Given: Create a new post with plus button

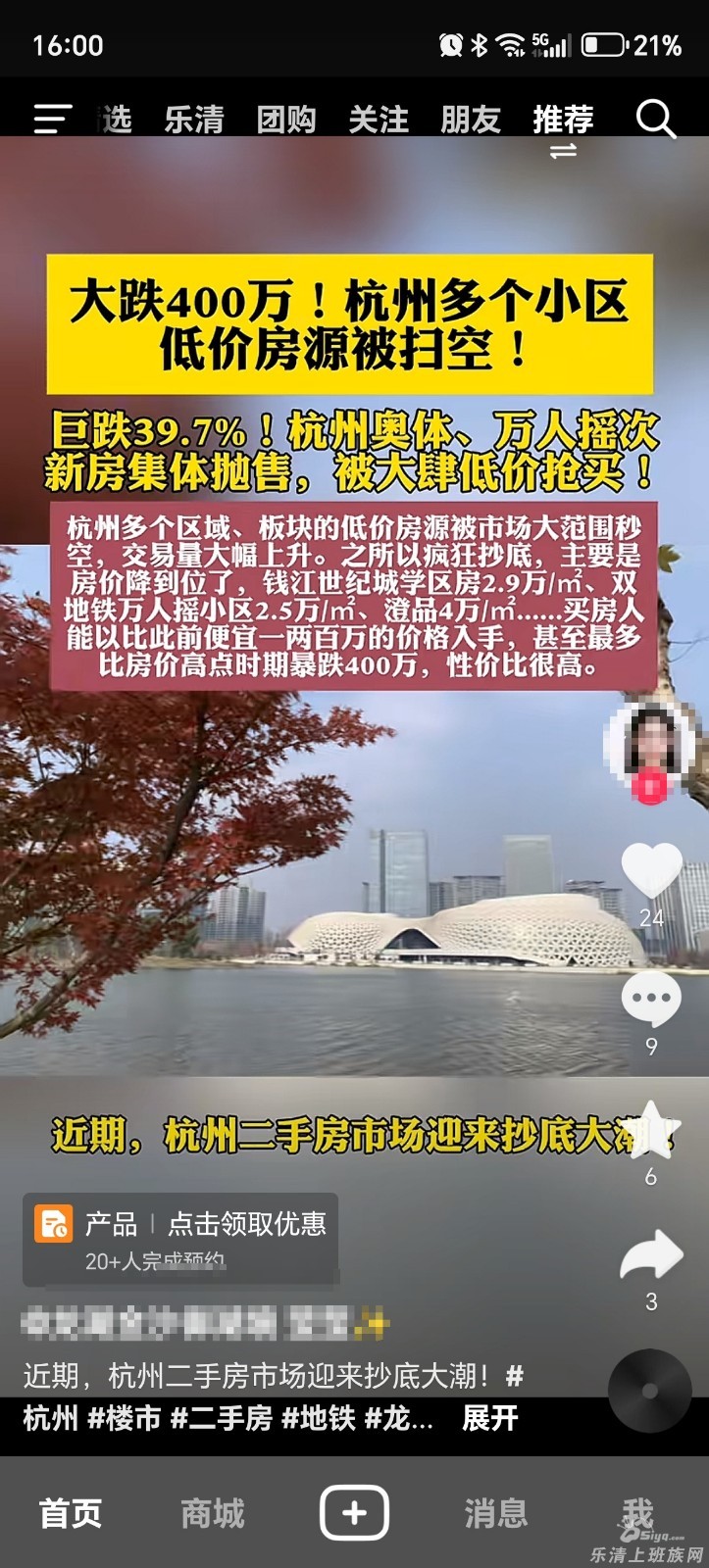Looking at the screenshot, I should pos(354,1513).
